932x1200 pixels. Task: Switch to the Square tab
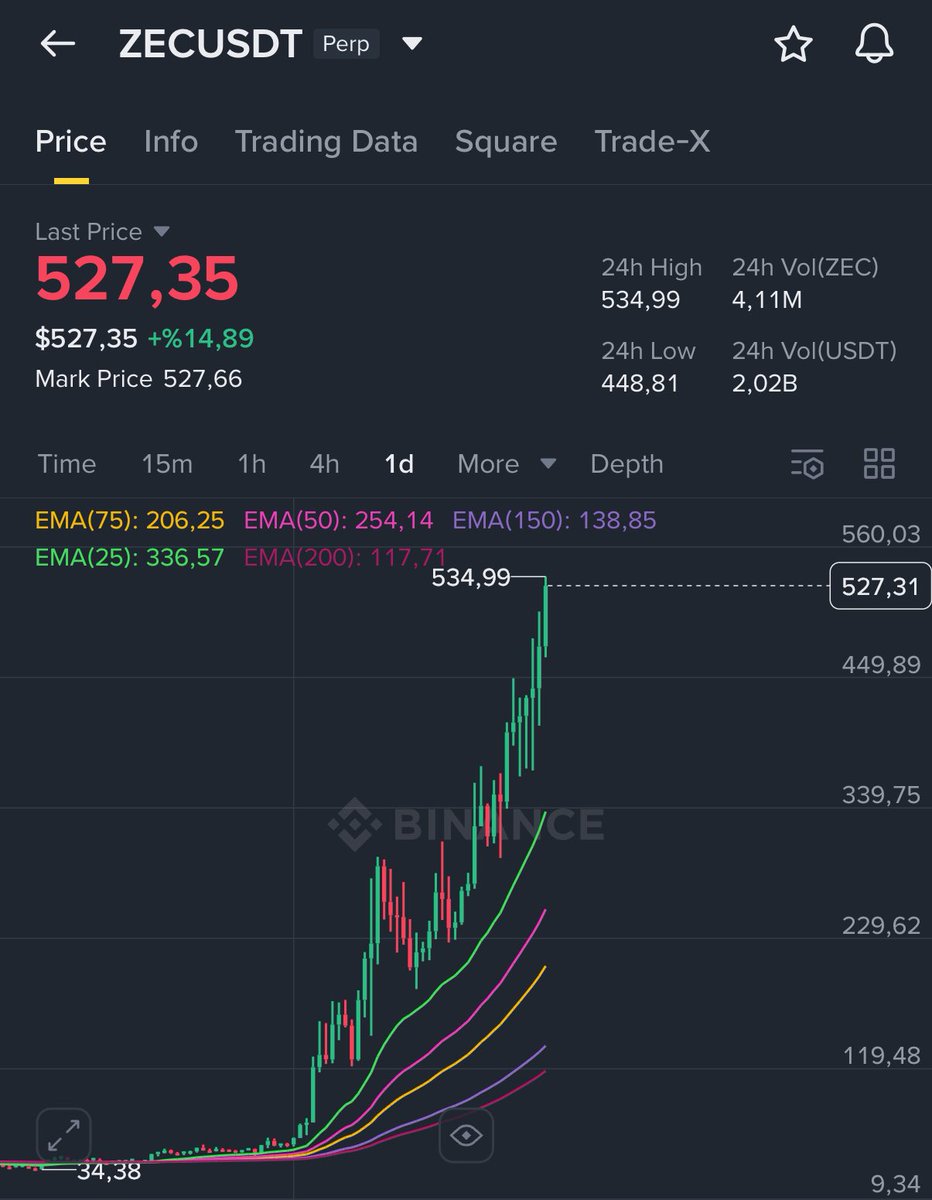(506, 142)
